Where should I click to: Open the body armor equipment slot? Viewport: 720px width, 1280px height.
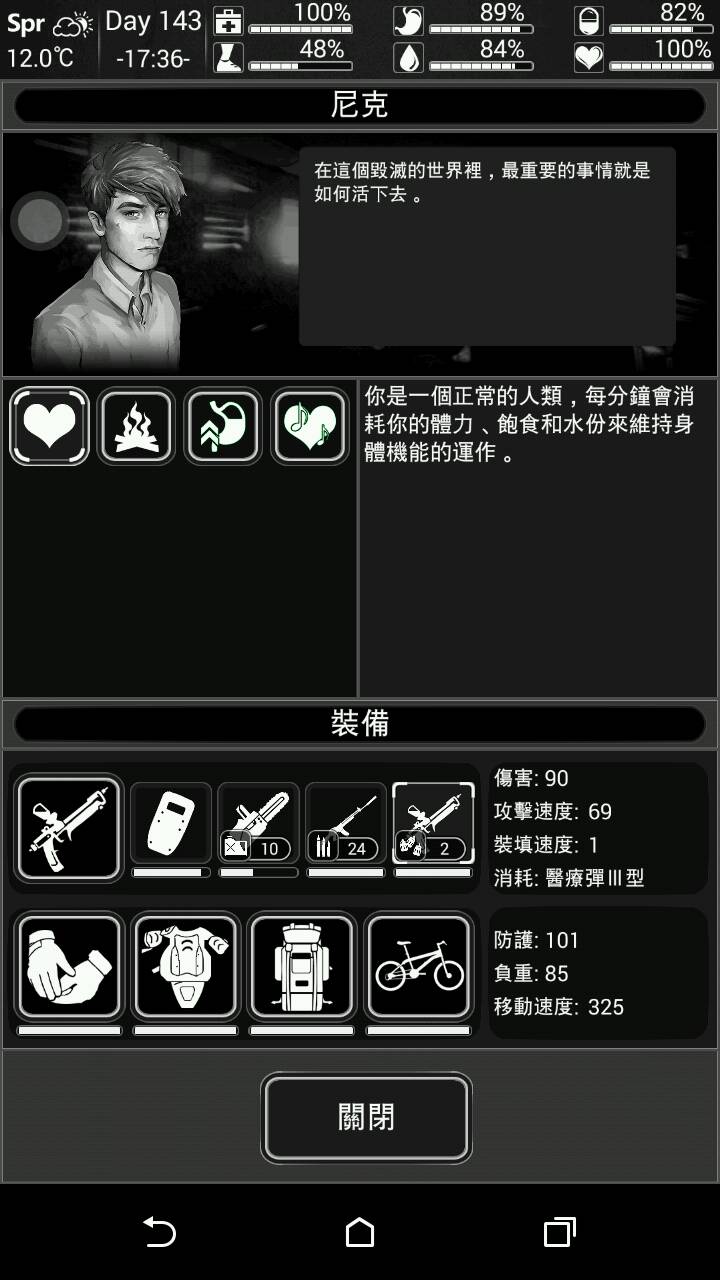pyautogui.click(x=185, y=966)
